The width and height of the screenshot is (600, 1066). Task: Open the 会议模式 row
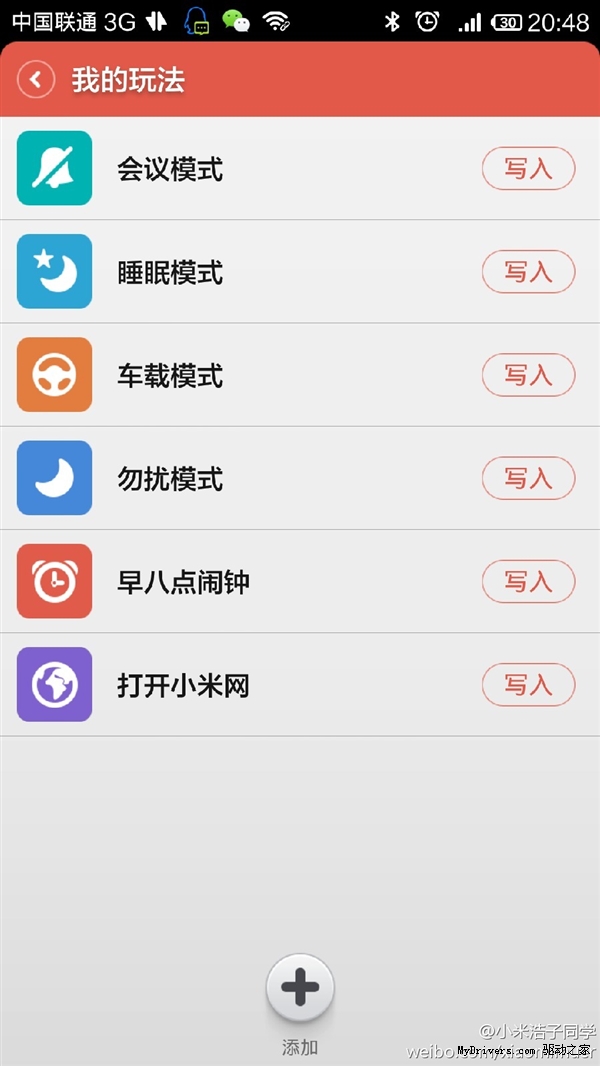(x=300, y=168)
